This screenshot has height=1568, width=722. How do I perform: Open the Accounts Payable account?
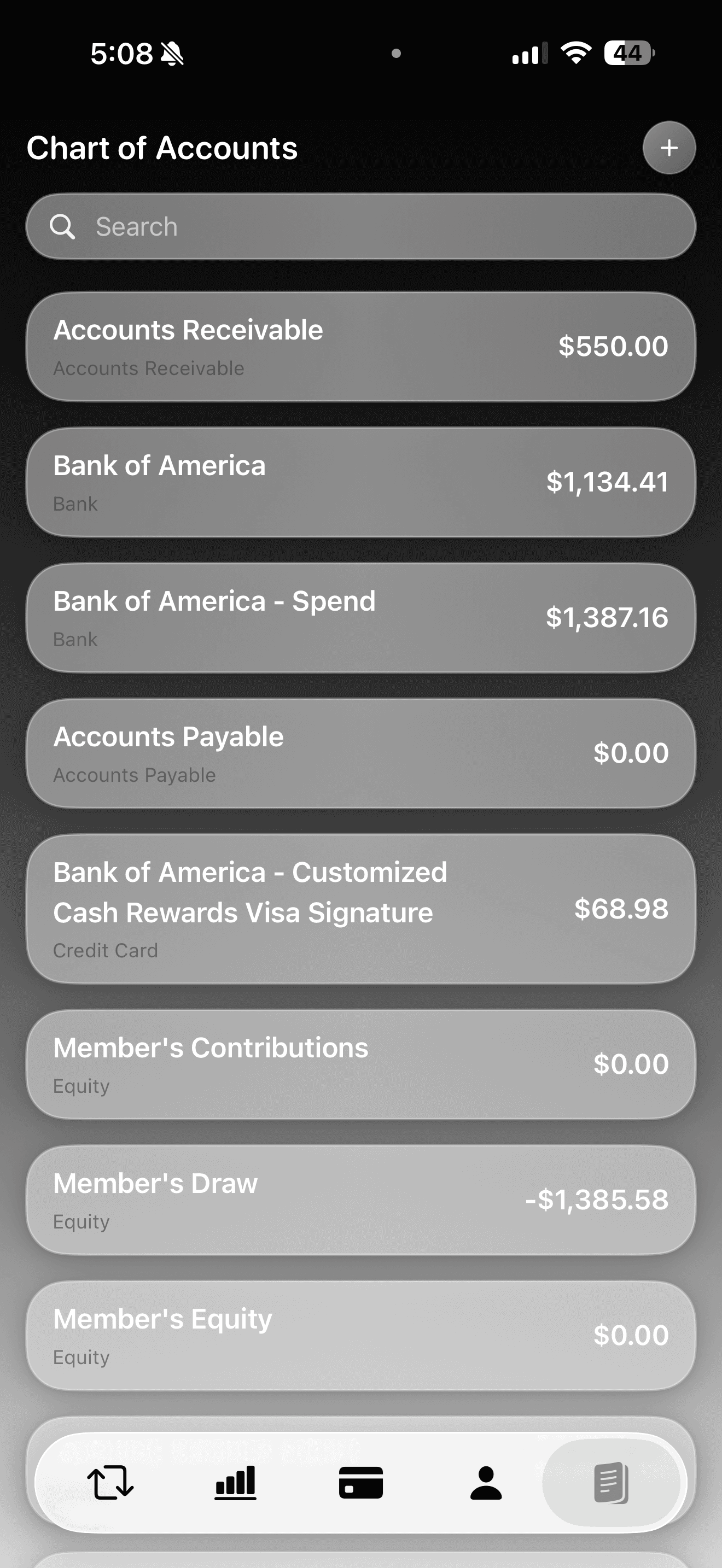(360, 753)
